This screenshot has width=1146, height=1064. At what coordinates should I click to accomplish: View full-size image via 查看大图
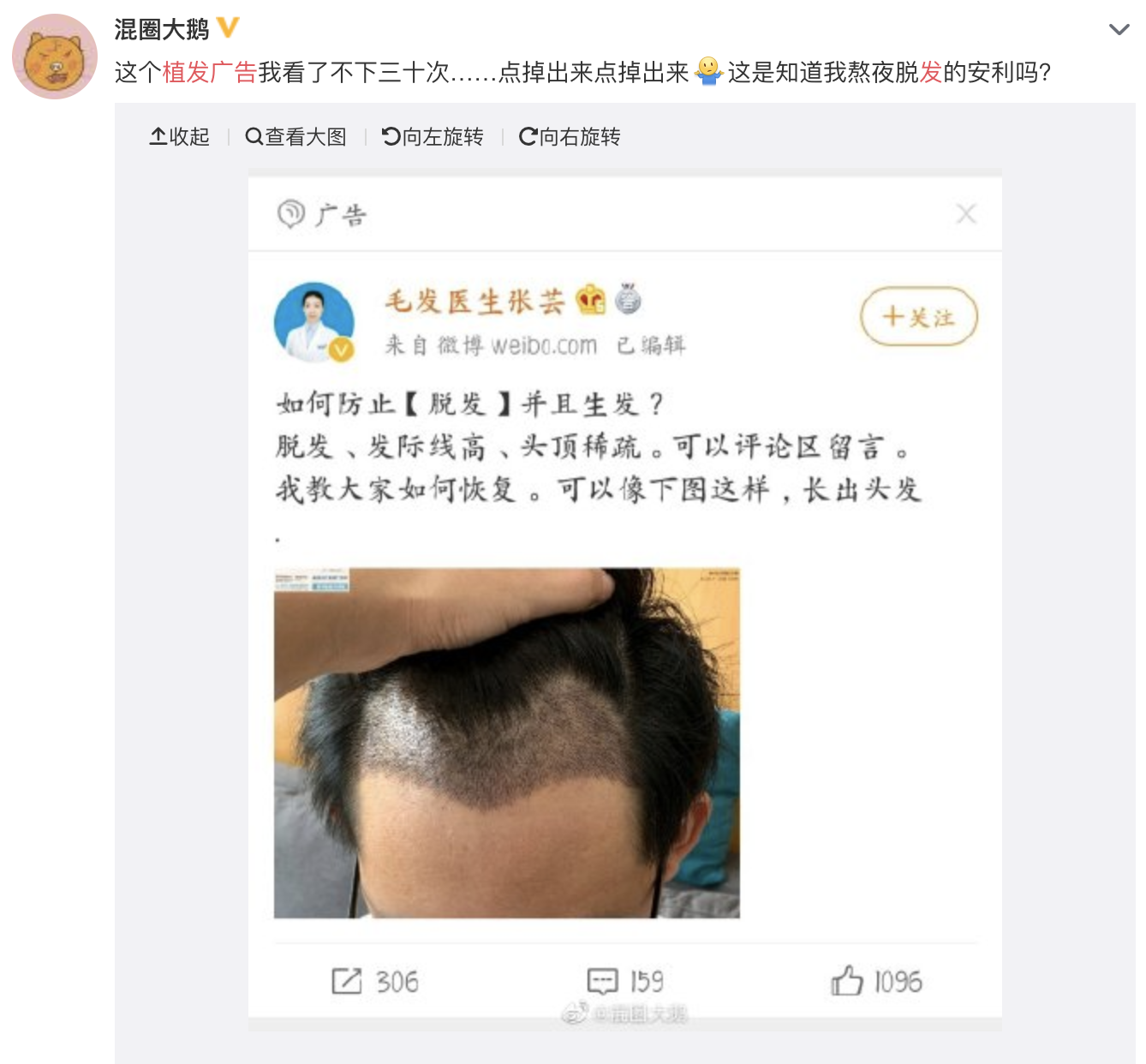pyautogui.click(x=296, y=136)
